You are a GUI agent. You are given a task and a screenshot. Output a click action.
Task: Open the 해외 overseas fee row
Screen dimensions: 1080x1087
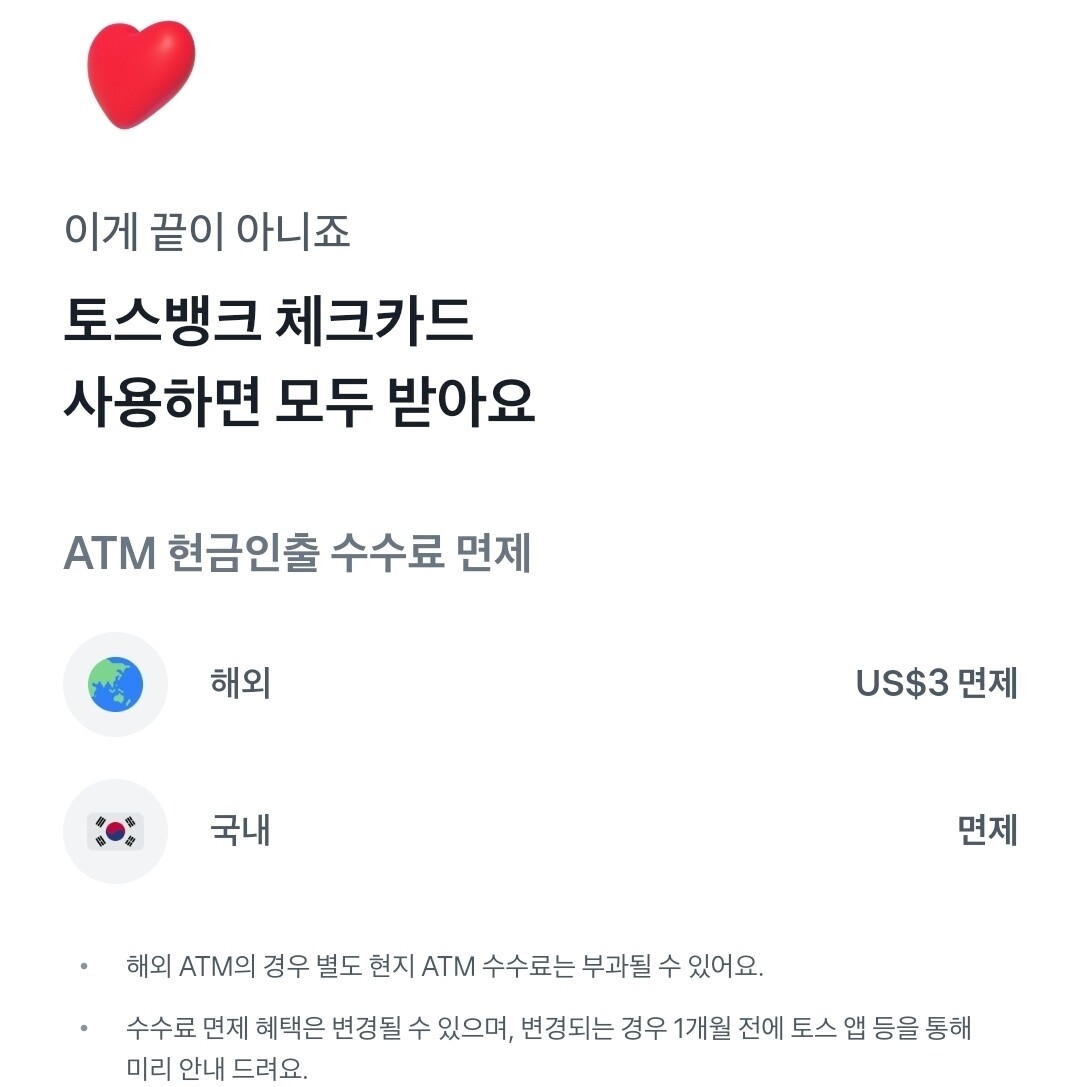pyautogui.click(x=540, y=684)
